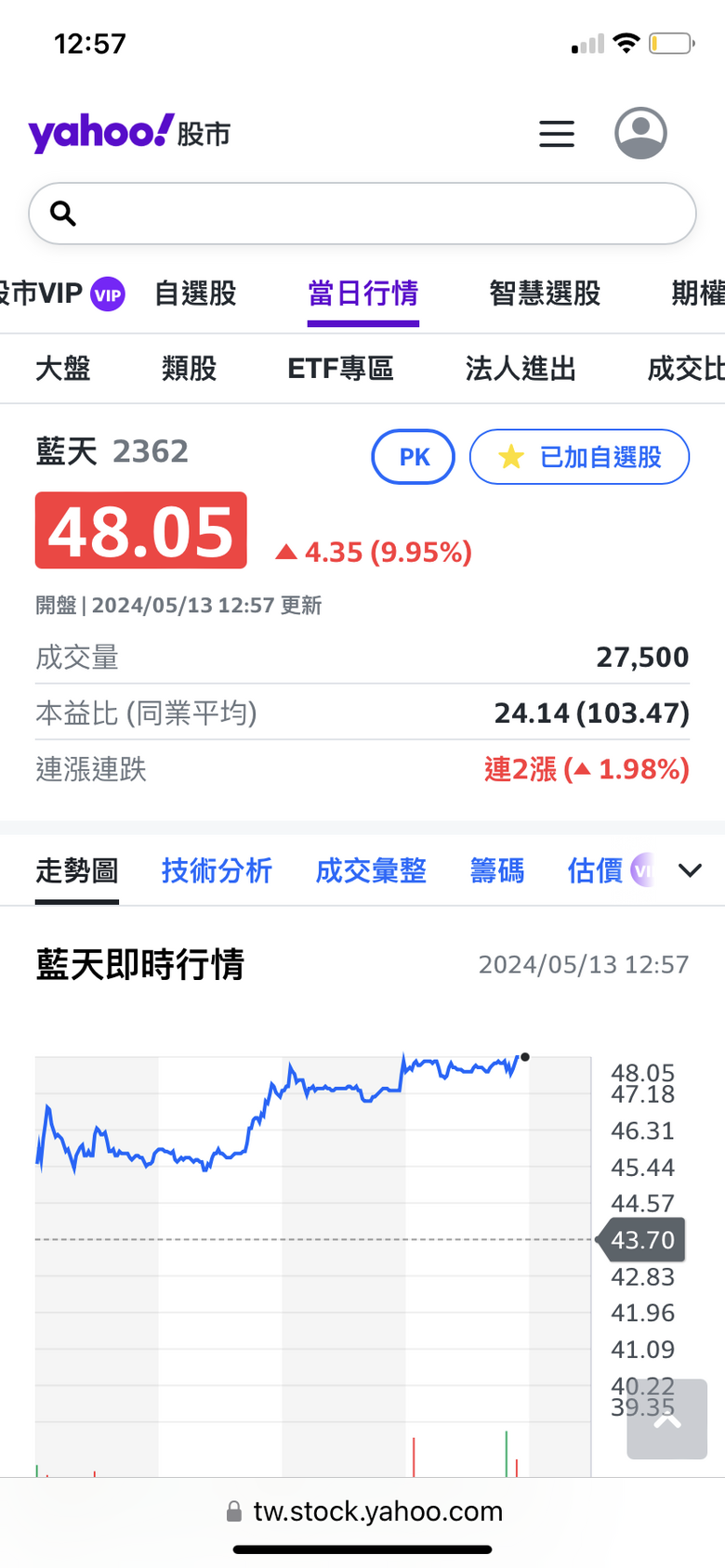Screen dimensions: 725x1568
Task: Switch to the 智慧選股 tab
Action: 545,294
